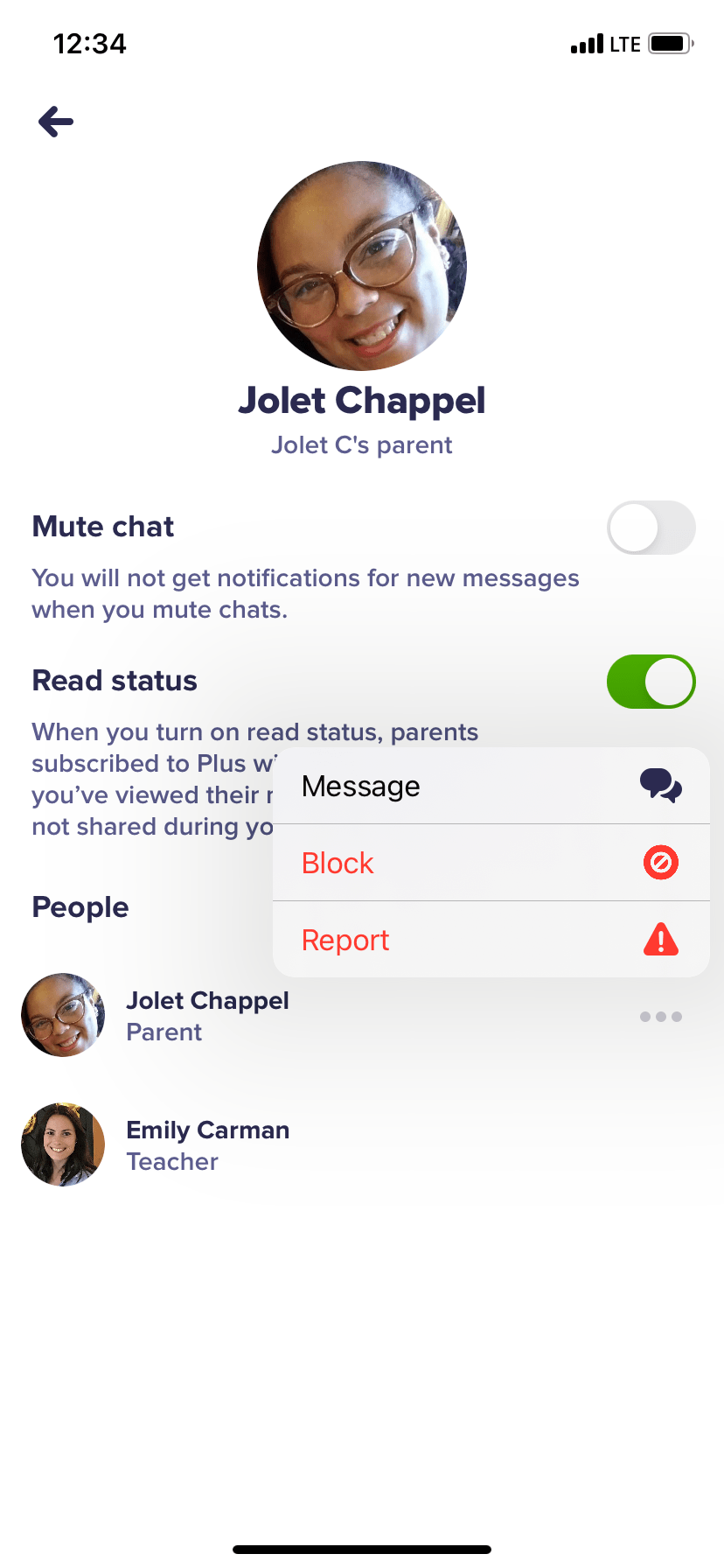
Task: Tap the People section heading
Action: 80,907
